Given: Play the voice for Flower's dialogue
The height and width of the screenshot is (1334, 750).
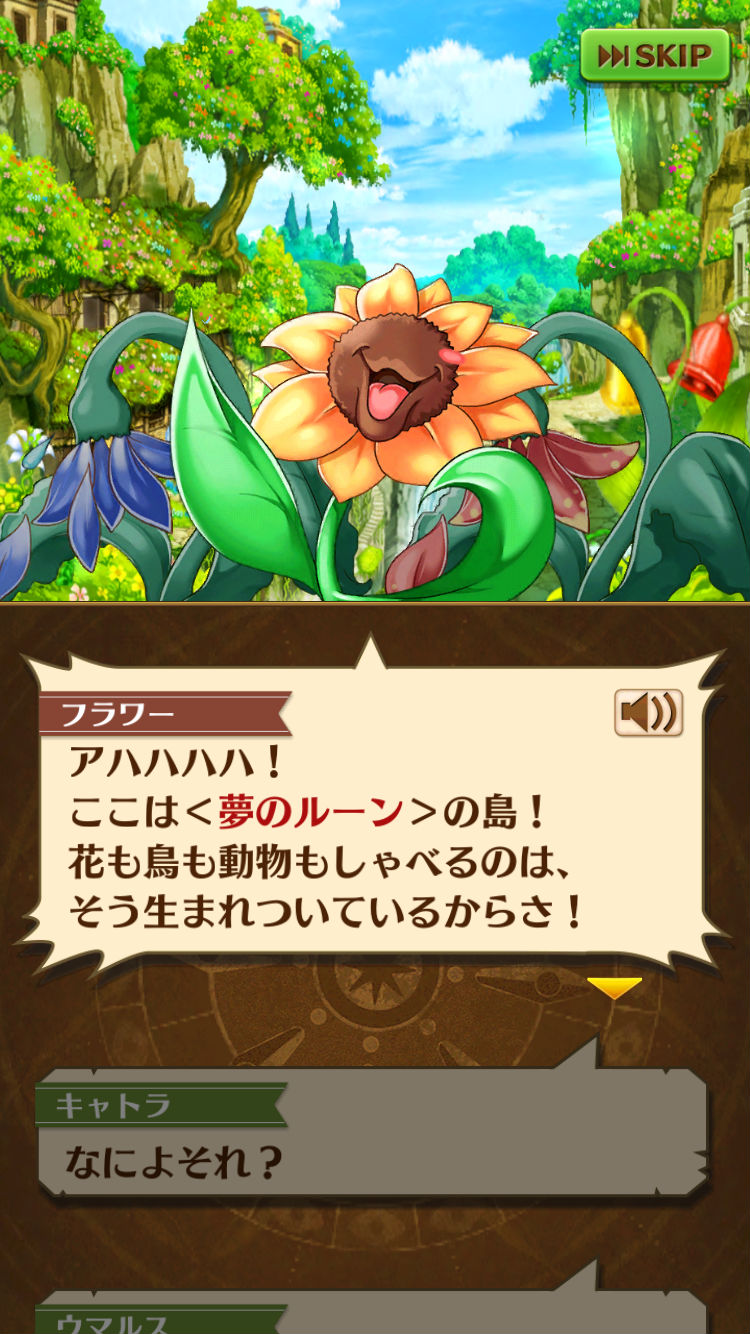Looking at the screenshot, I should coord(648,713).
